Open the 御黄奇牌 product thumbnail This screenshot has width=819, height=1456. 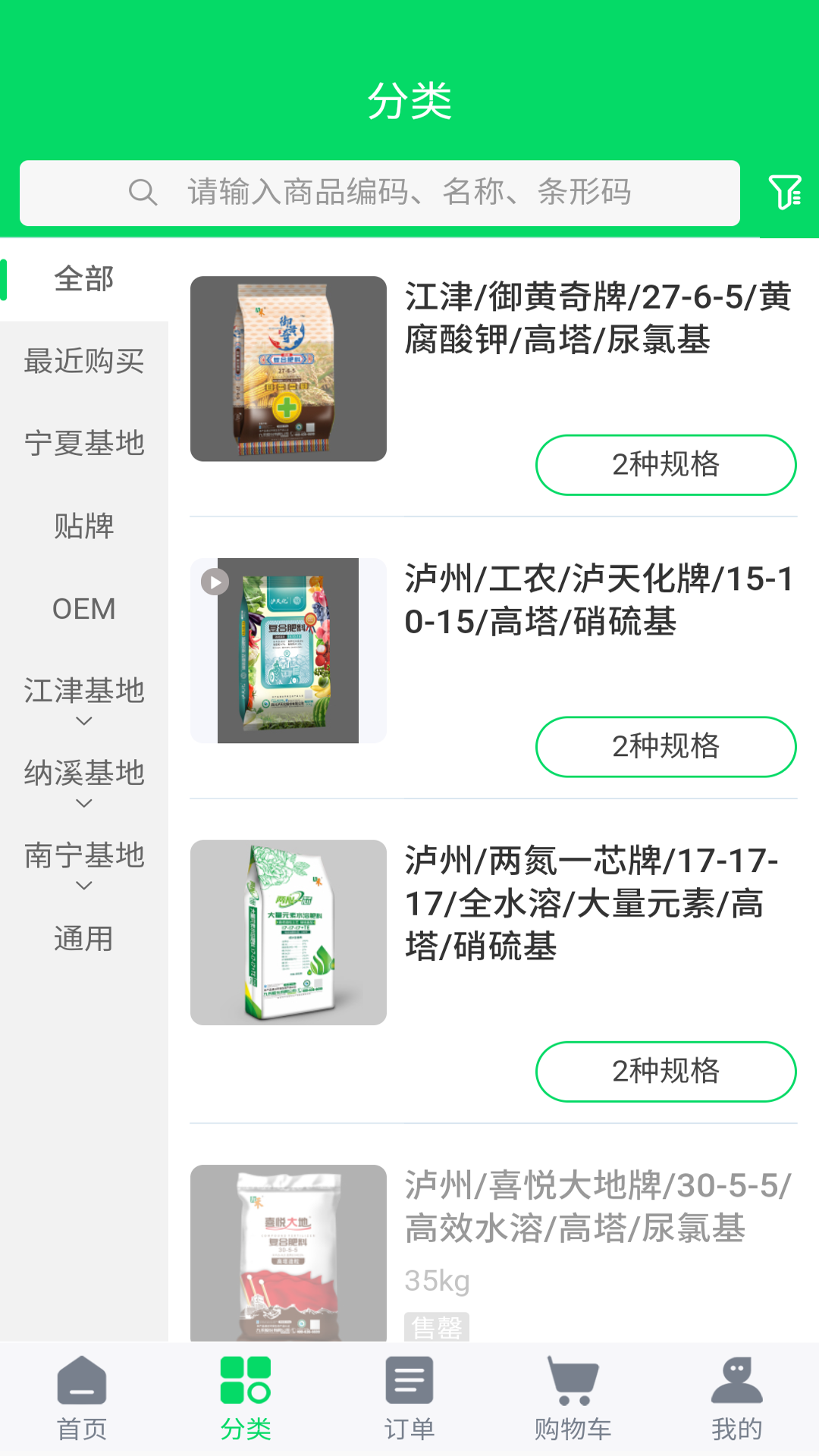[288, 369]
